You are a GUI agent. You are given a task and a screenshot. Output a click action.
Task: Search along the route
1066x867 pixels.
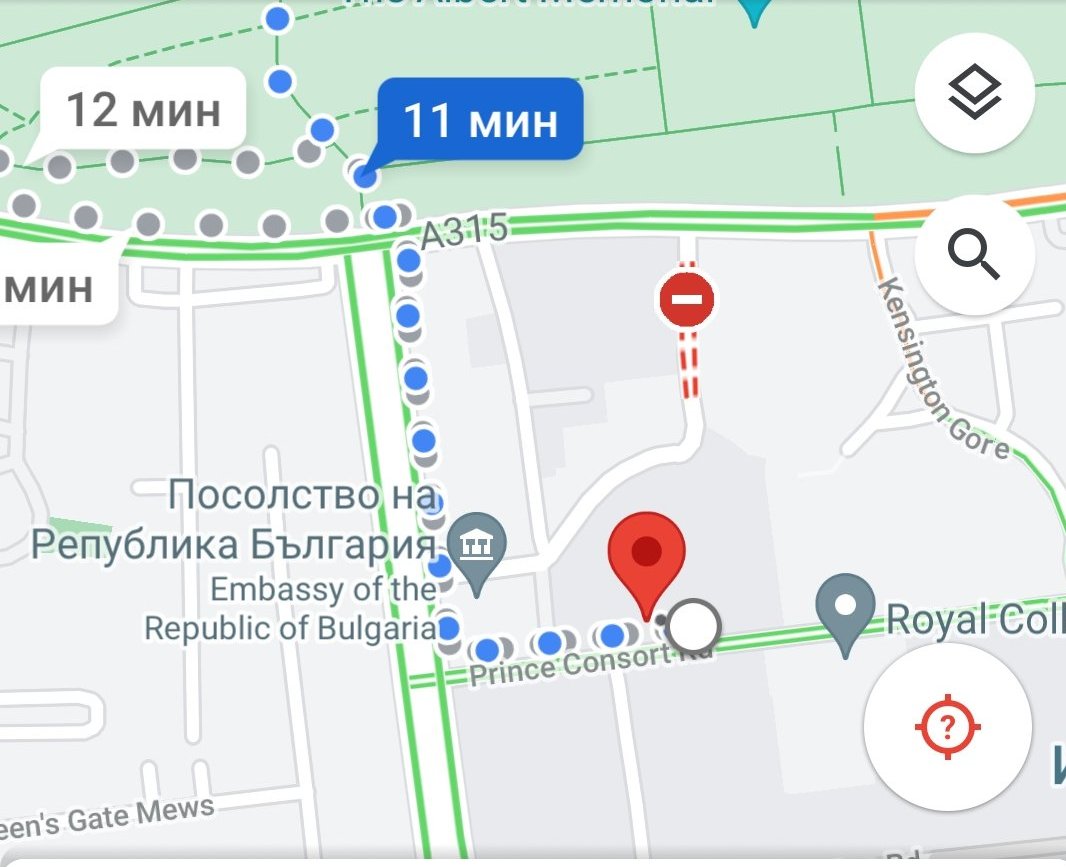tap(974, 256)
